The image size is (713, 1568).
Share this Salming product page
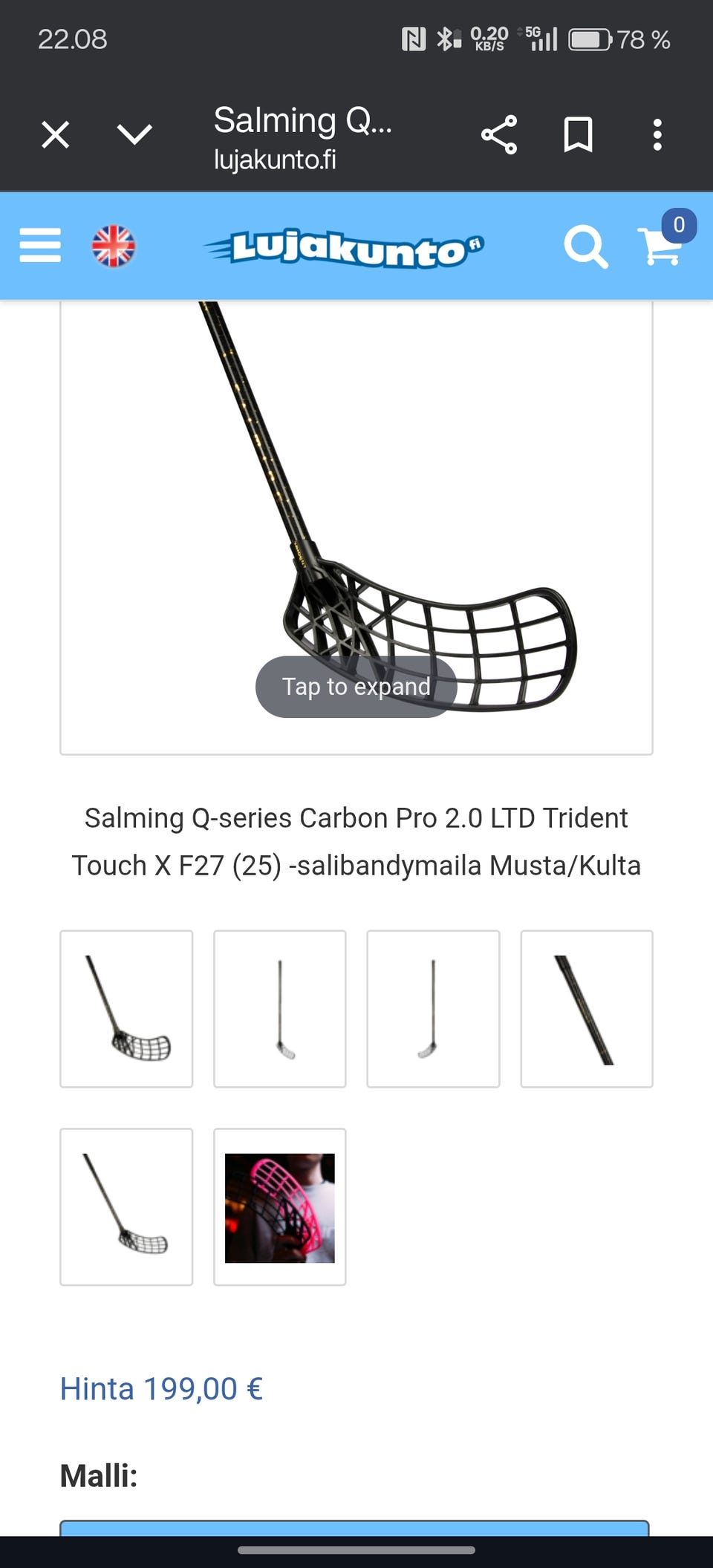tap(499, 135)
